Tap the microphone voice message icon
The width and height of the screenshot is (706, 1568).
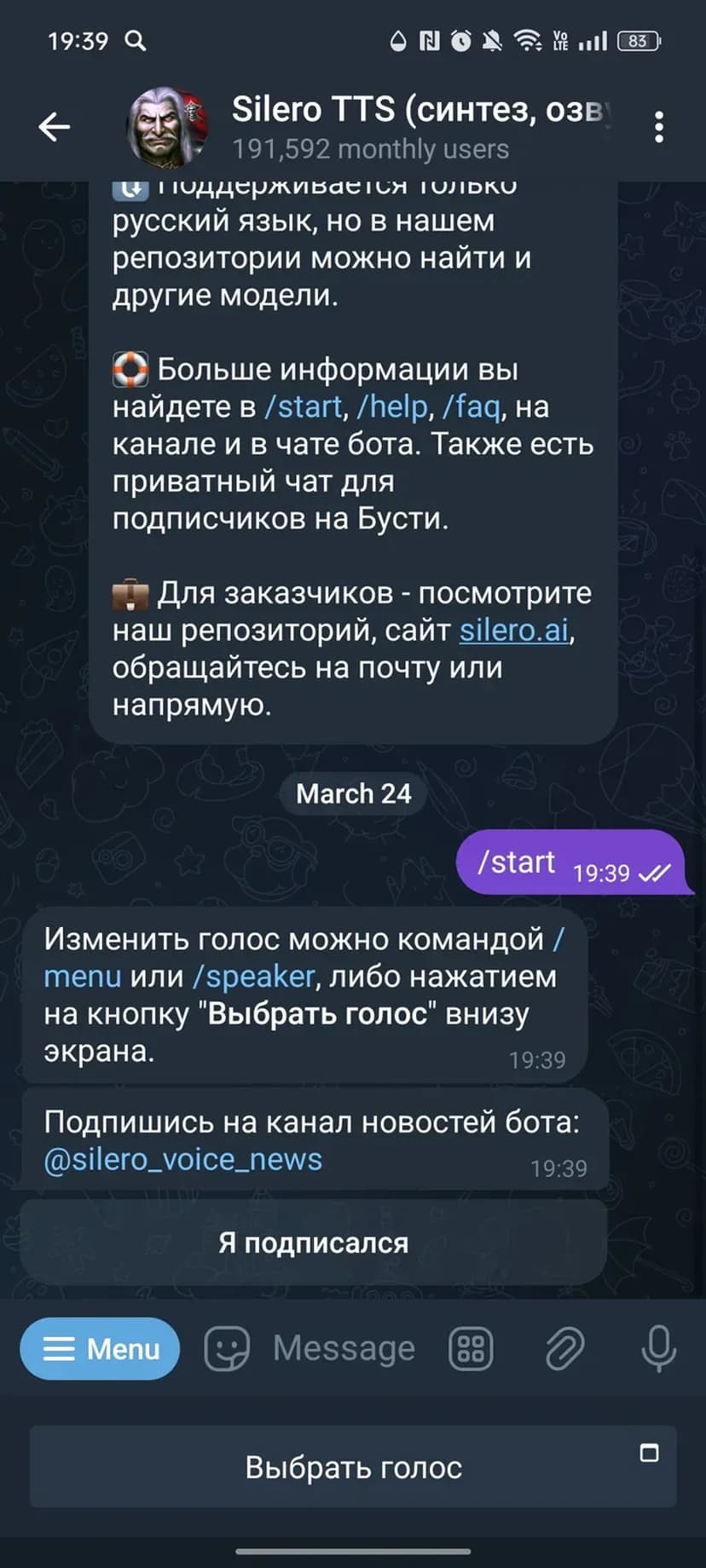(658, 1349)
